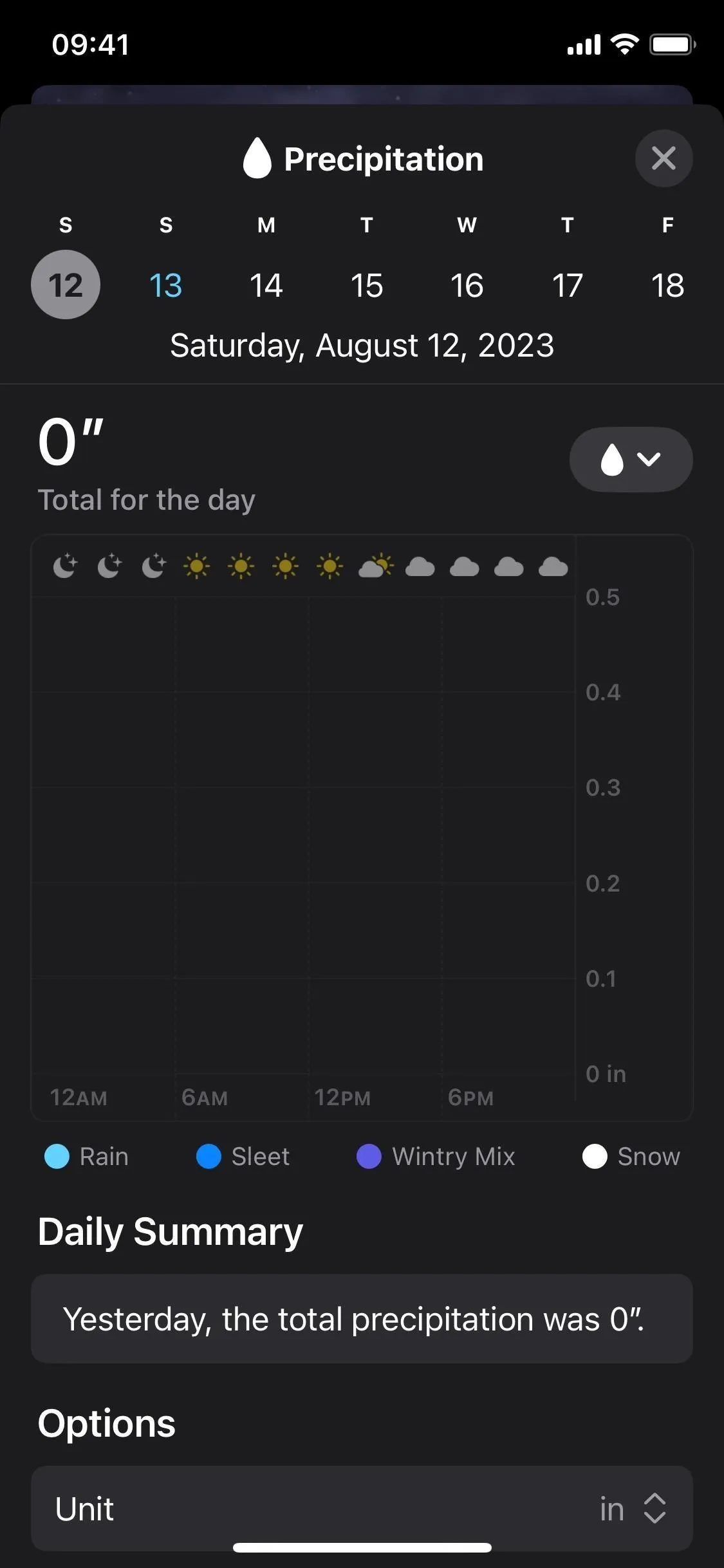Screen dimensions: 724x1568
Task: Jump to Friday the 18th
Action: [667, 285]
